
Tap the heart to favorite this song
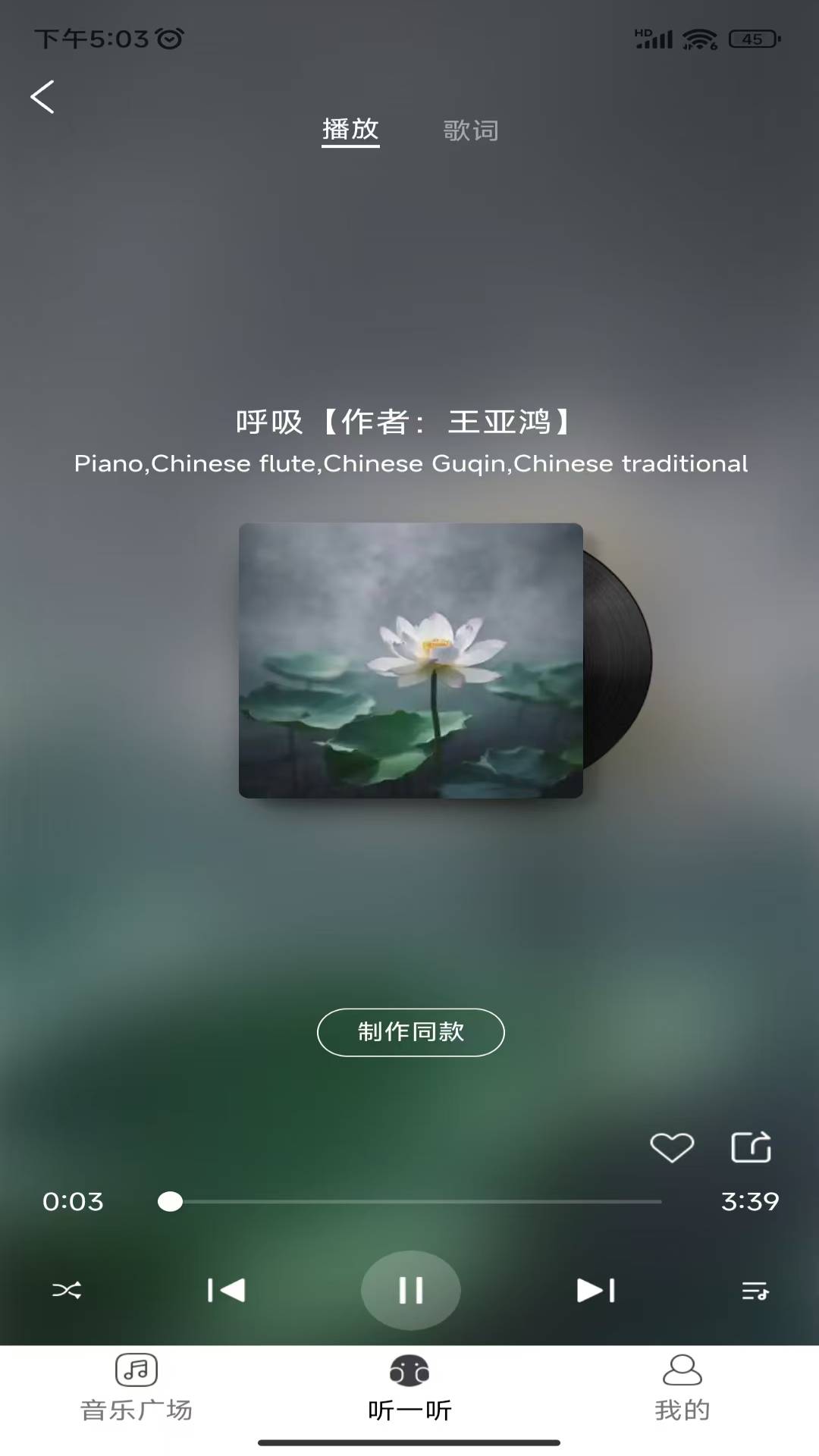(x=671, y=1147)
